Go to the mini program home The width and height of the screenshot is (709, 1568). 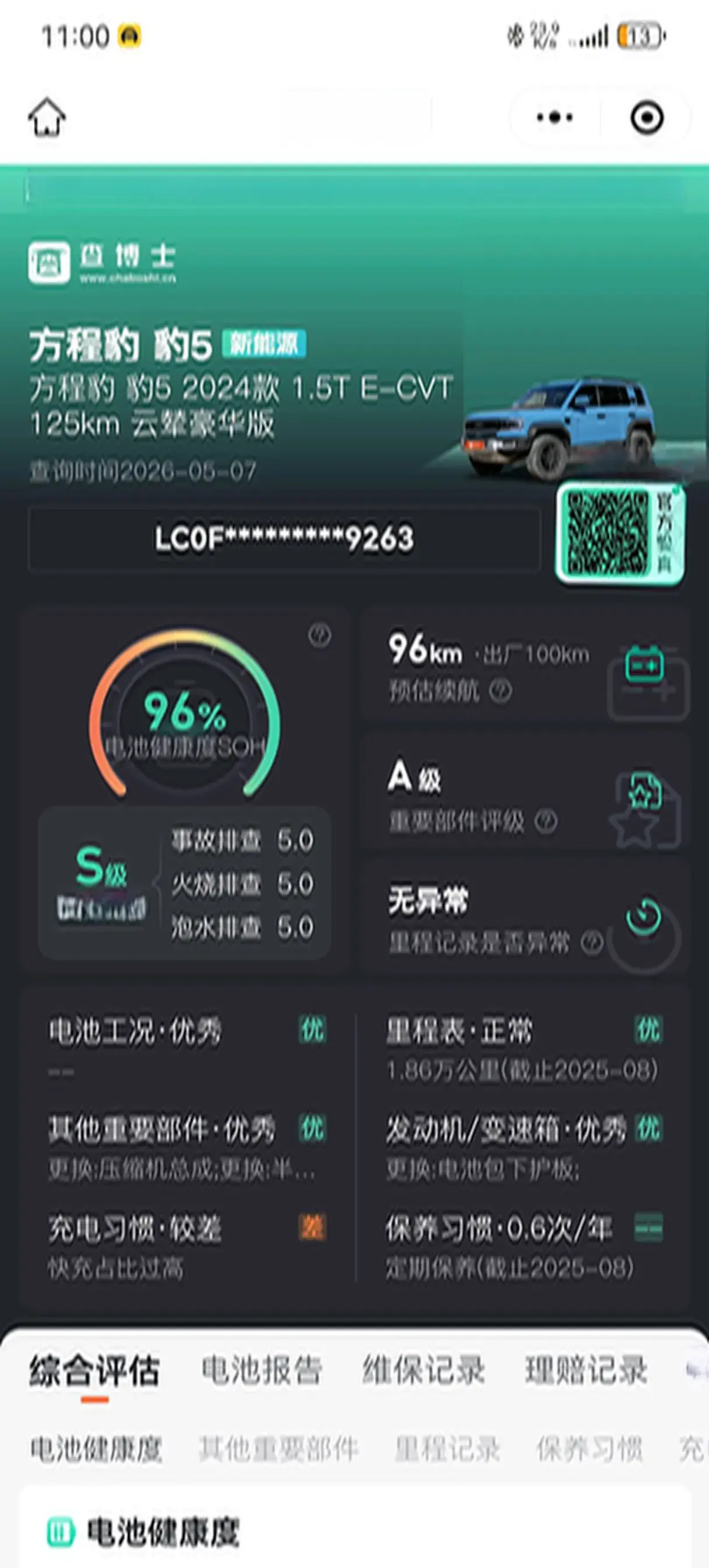pyautogui.click(x=47, y=117)
